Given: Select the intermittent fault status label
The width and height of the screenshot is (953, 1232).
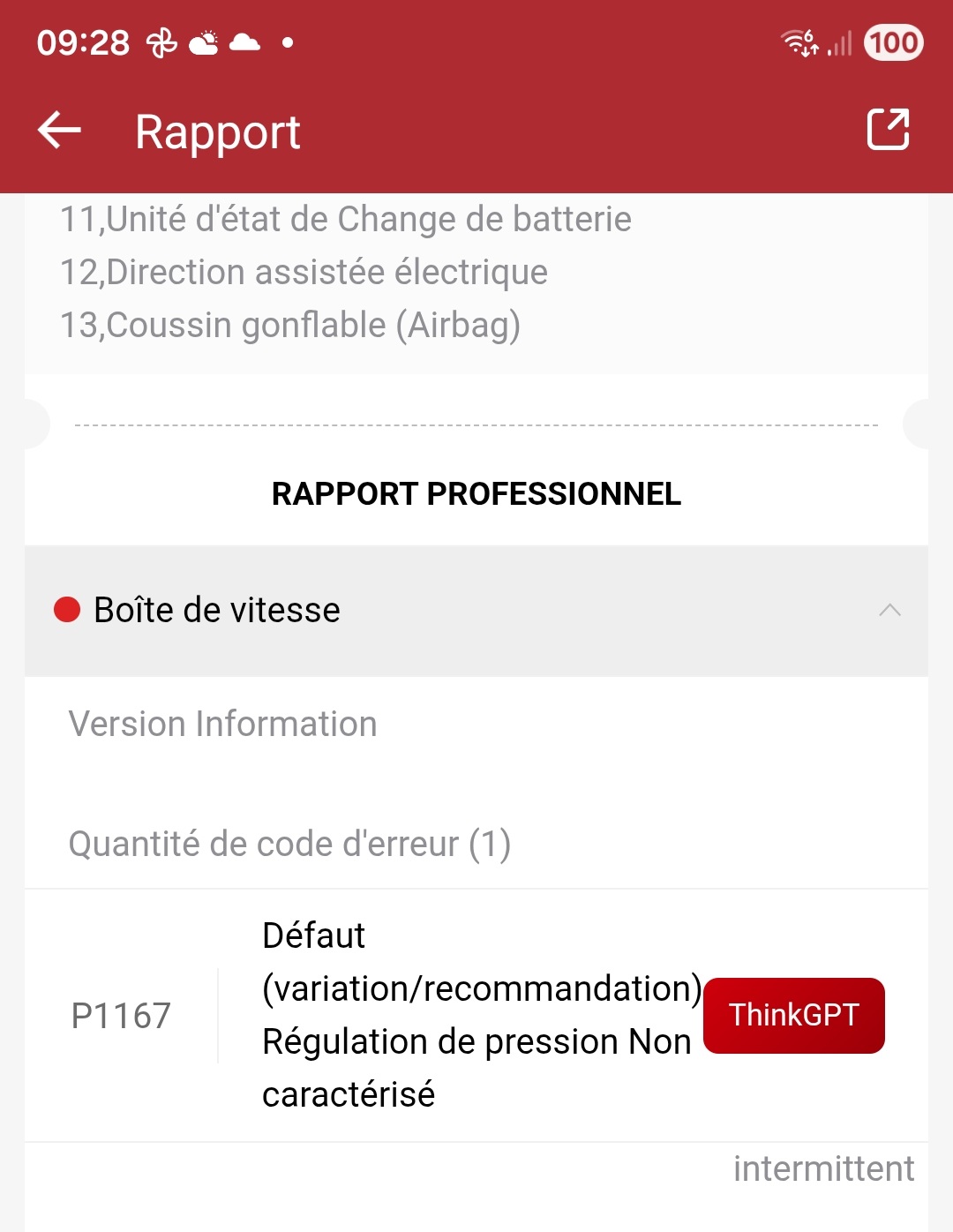Looking at the screenshot, I should 823,1168.
